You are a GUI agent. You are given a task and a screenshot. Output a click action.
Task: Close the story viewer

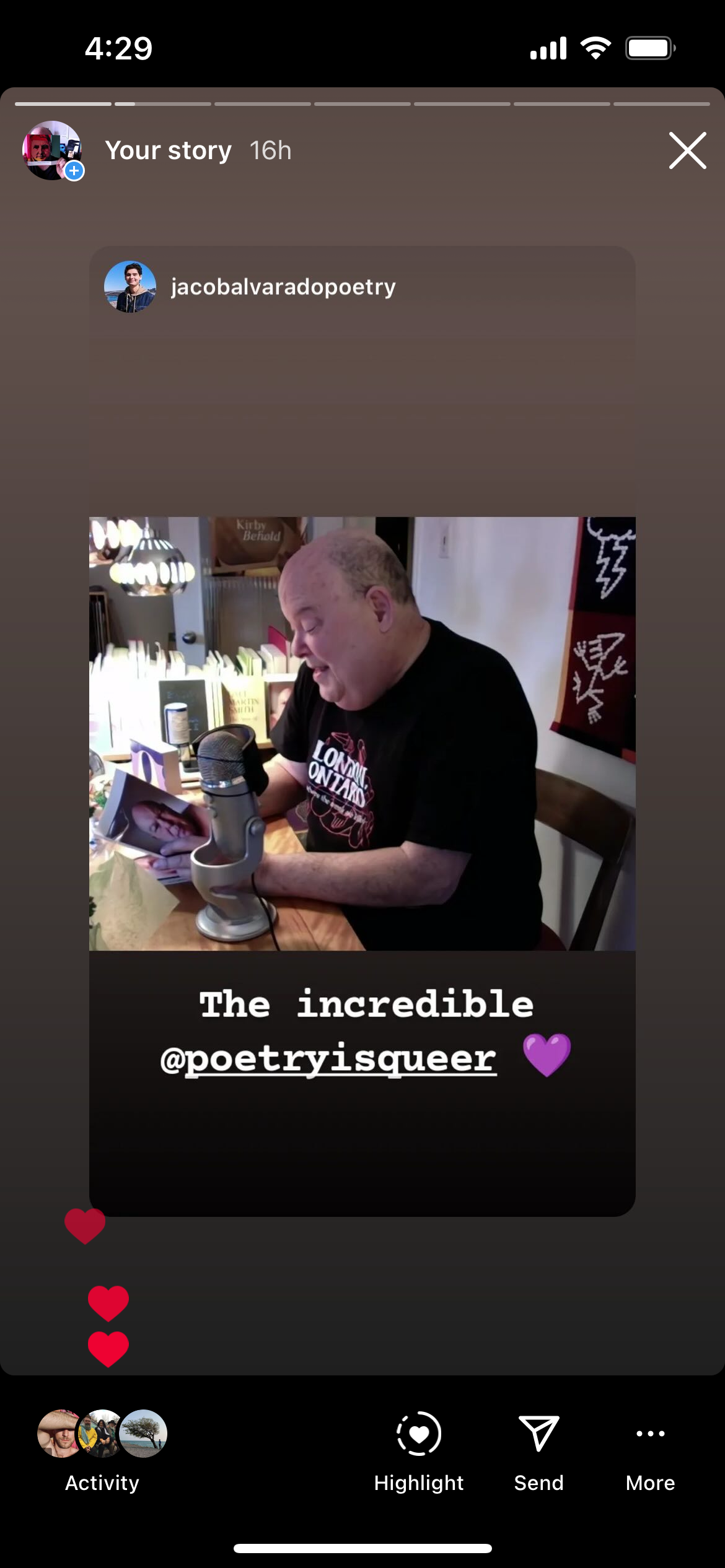tap(687, 150)
